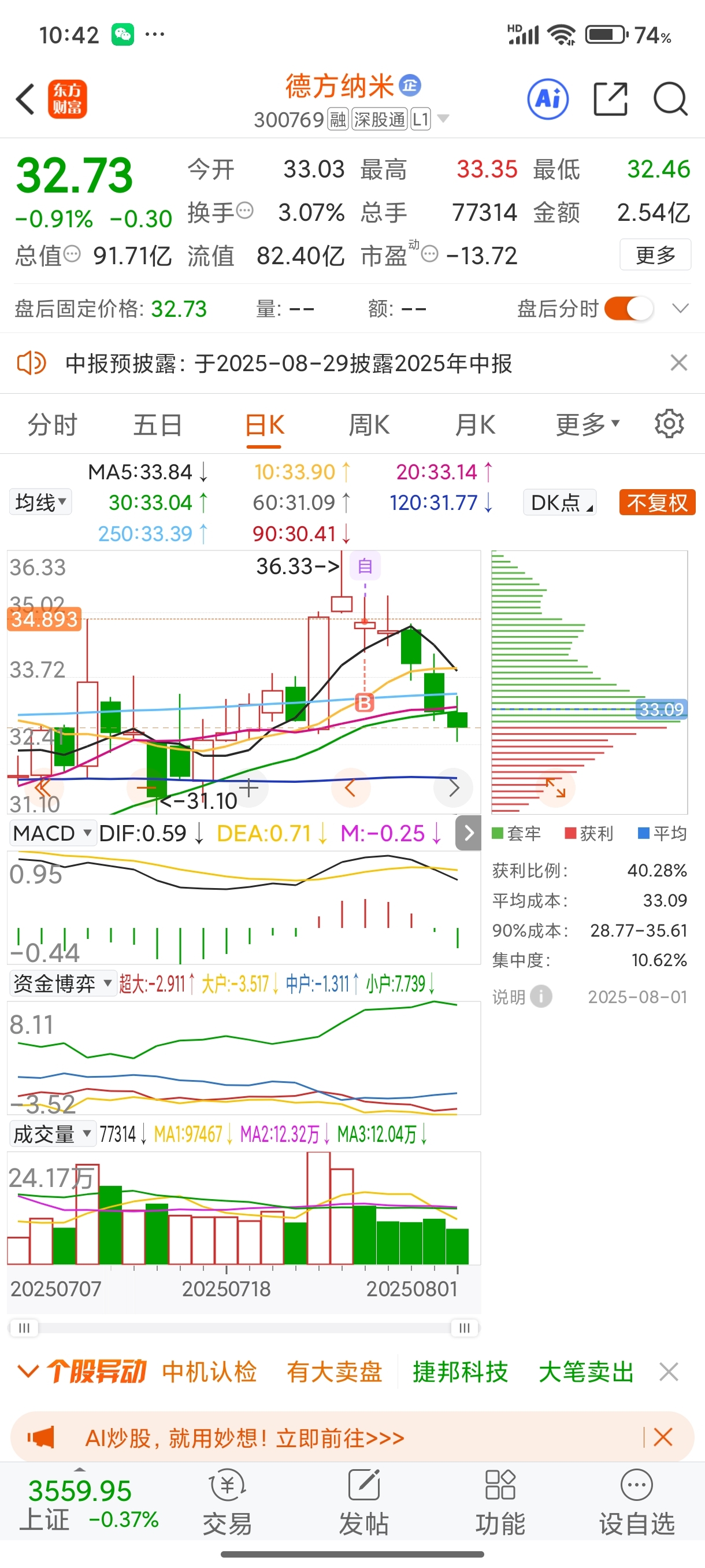Open the 资金博弈 indicator dropdown

tap(62, 983)
